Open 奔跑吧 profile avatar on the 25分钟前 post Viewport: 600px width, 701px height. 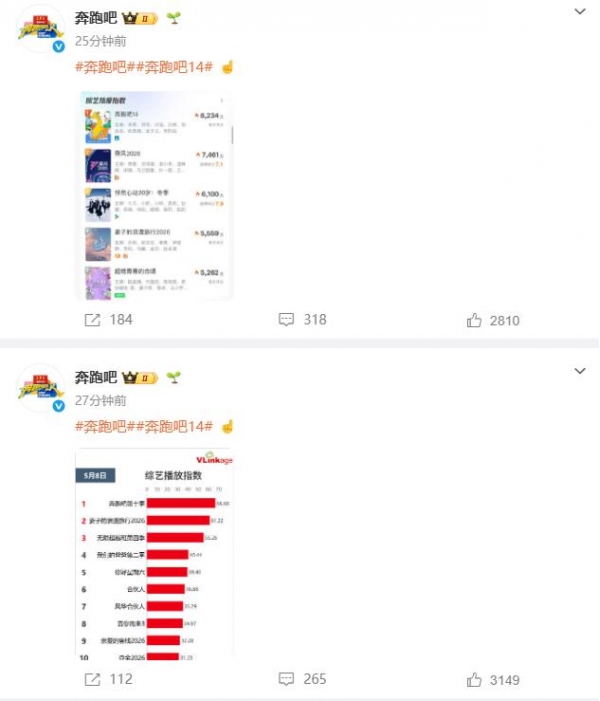tap(41, 30)
